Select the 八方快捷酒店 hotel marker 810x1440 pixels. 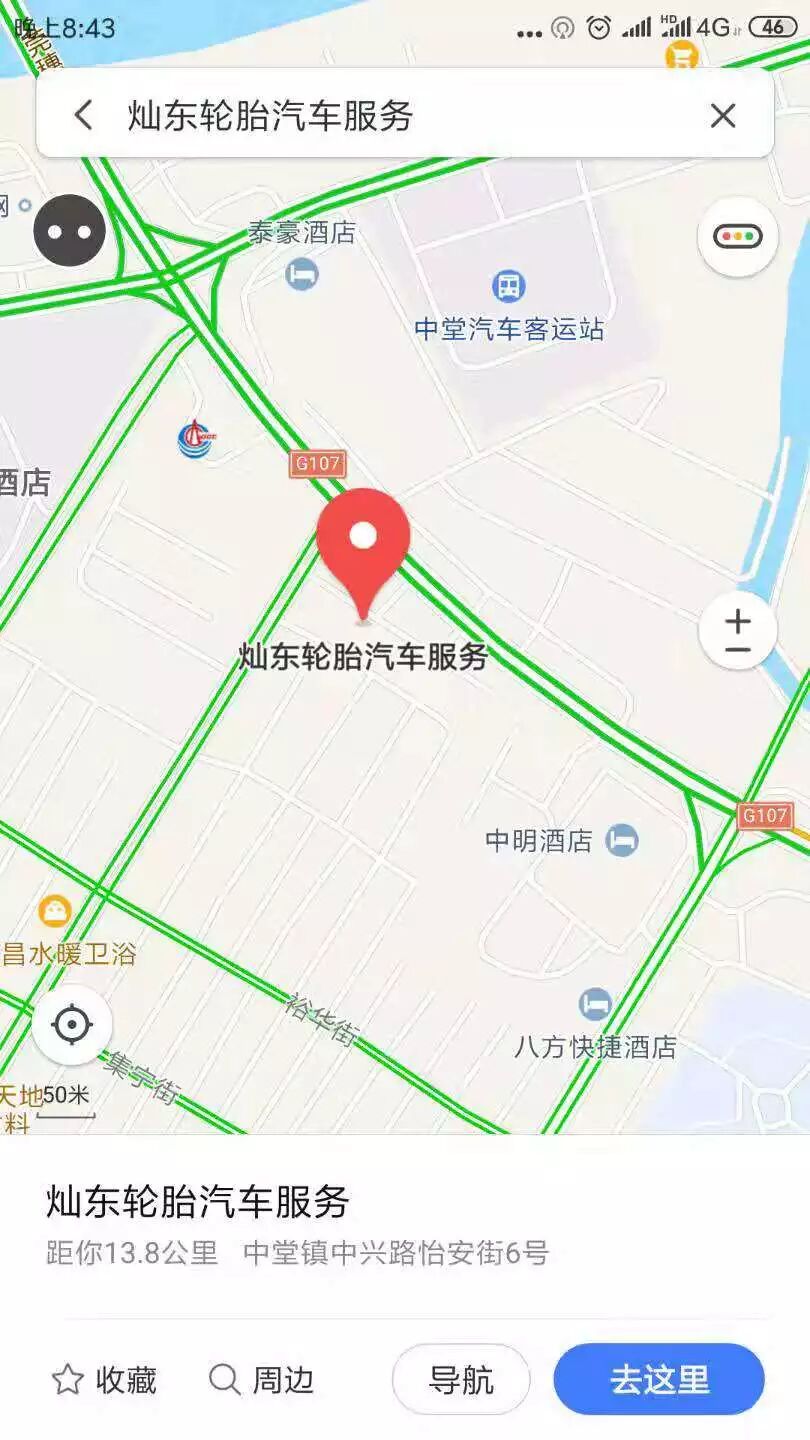pyautogui.click(x=596, y=1003)
